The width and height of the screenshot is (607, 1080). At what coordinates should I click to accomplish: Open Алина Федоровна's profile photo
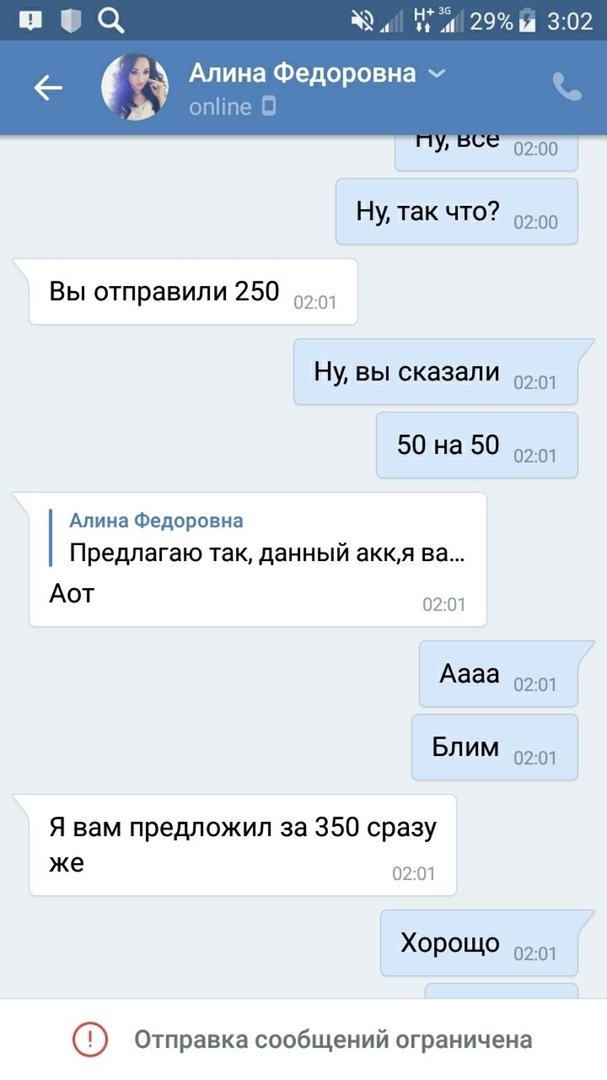(135, 88)
